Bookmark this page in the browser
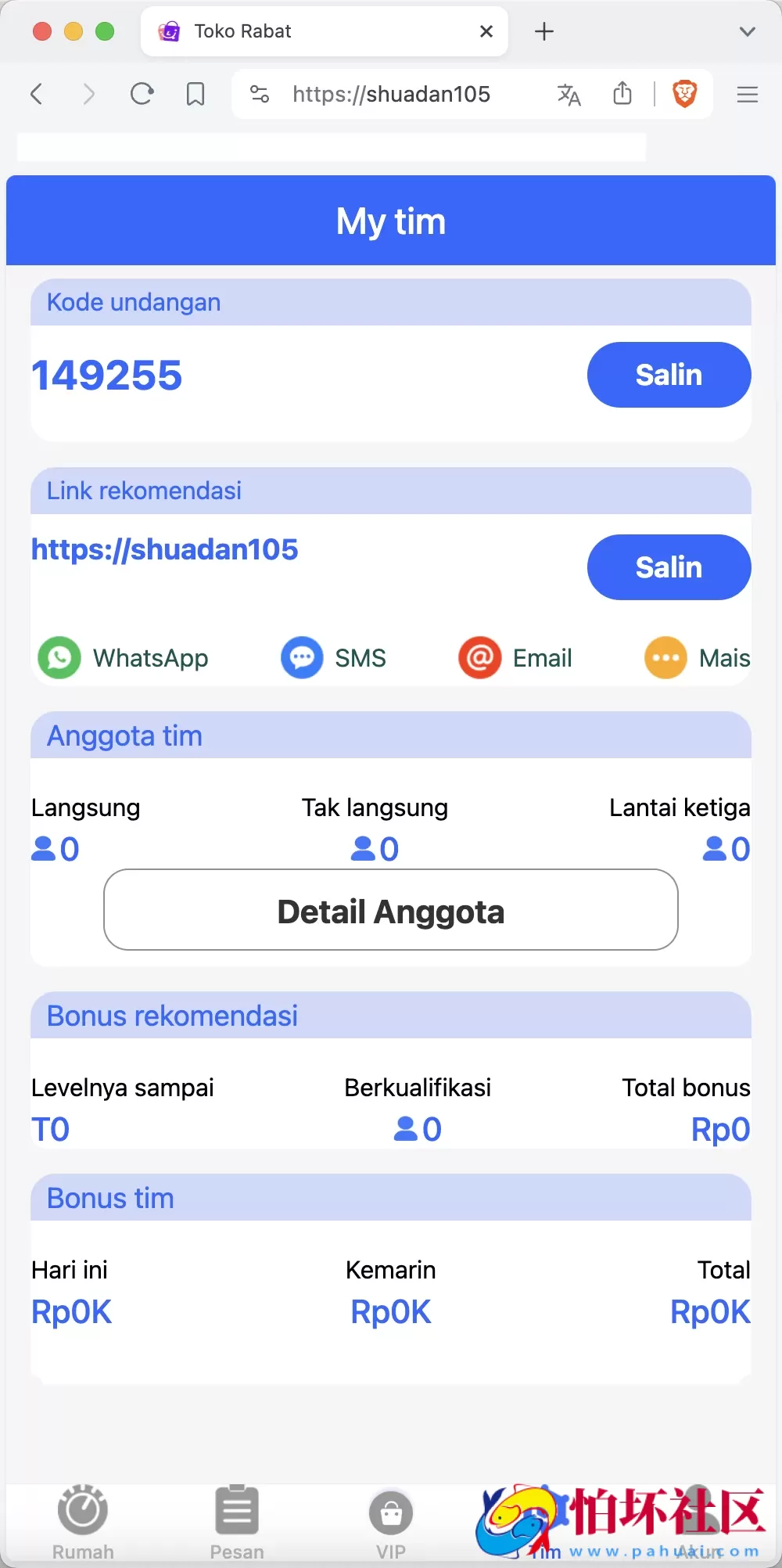This screenshot has height=1568, width=782. [195, 95]
